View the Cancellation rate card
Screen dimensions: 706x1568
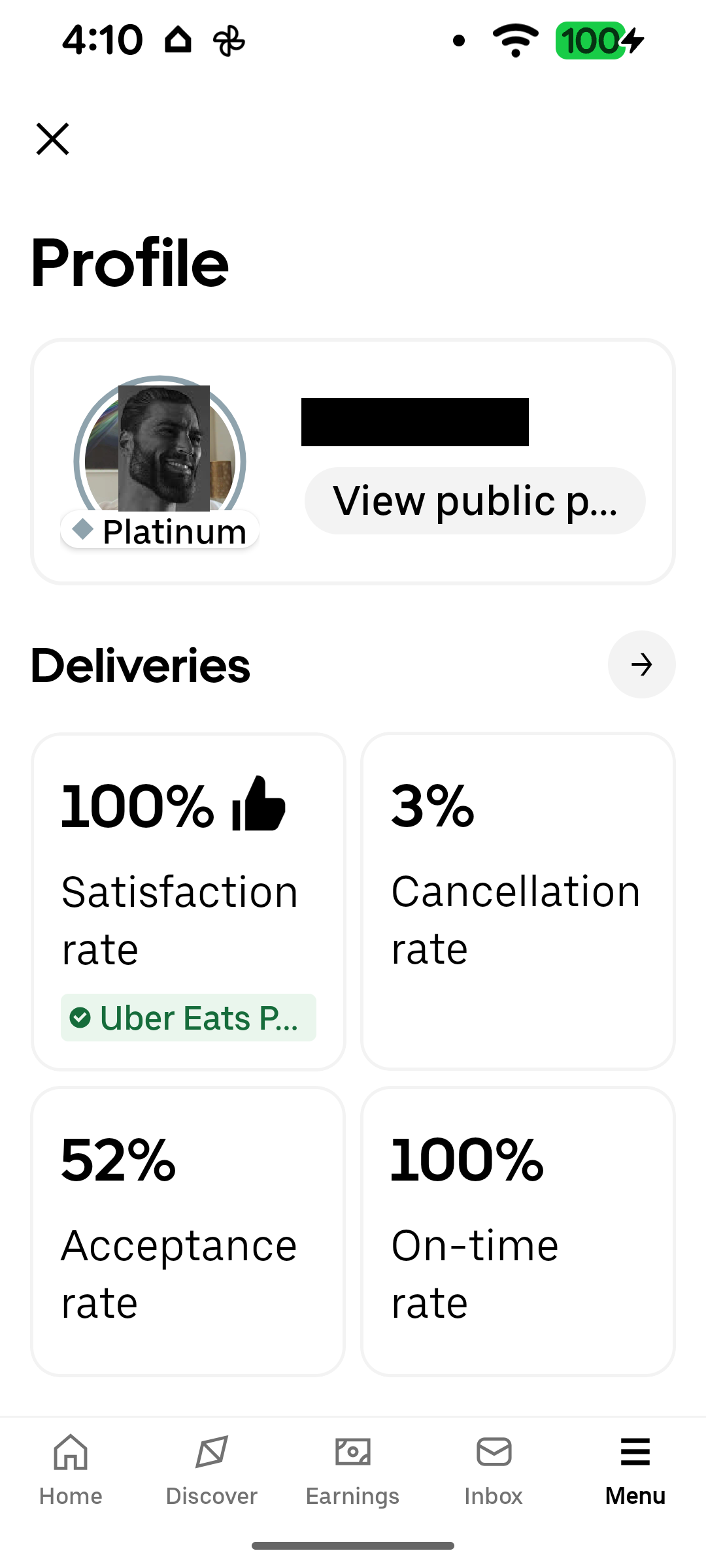(x=518, y=901)
